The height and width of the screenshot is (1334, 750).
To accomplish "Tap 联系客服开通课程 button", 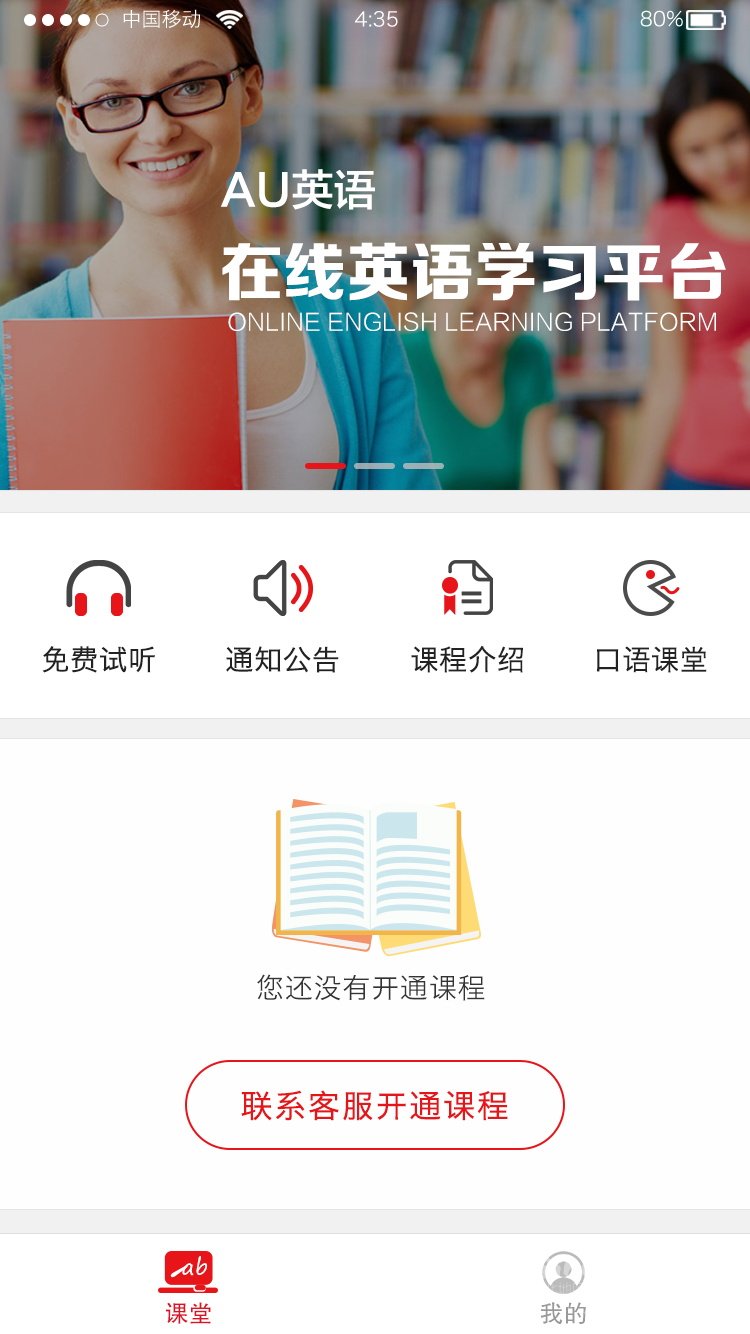I will 375,1105.
